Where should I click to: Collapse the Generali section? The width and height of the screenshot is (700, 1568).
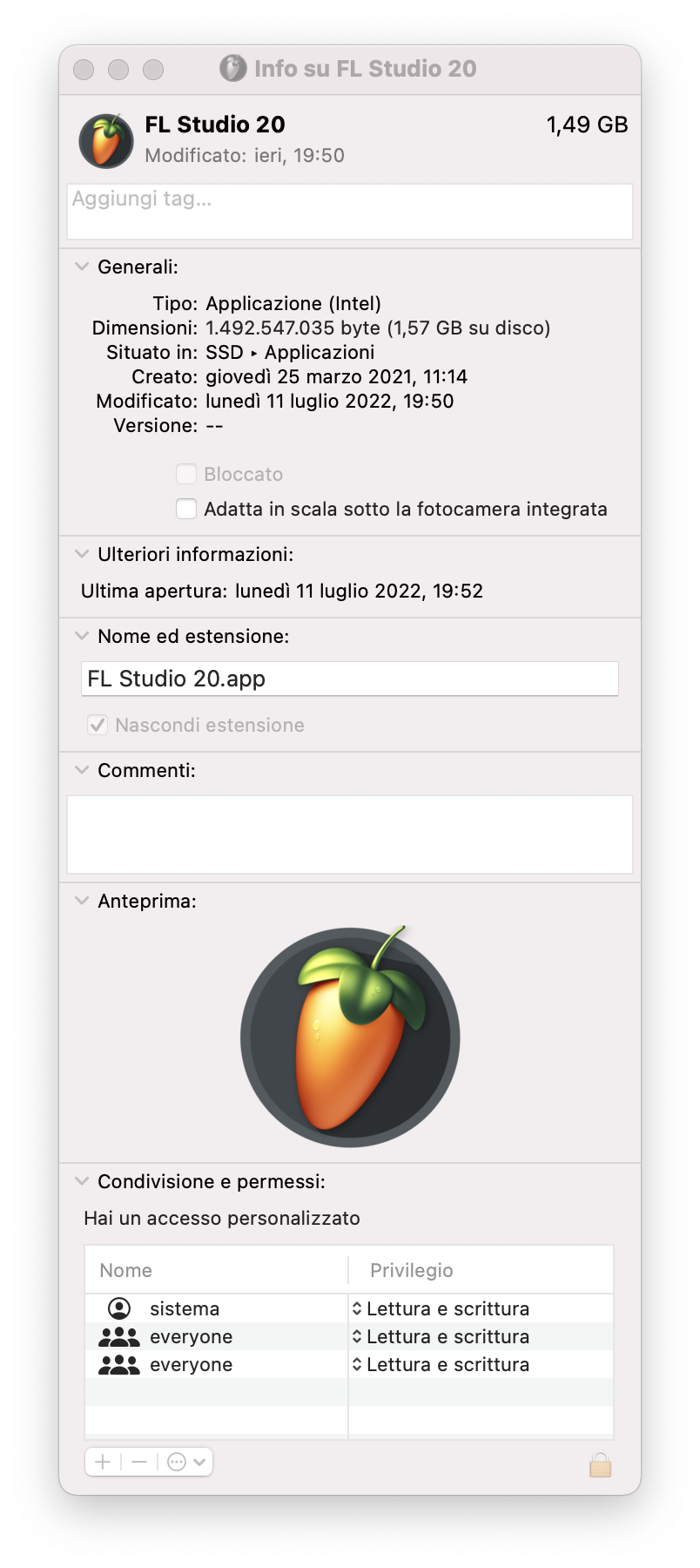(82, 267)
